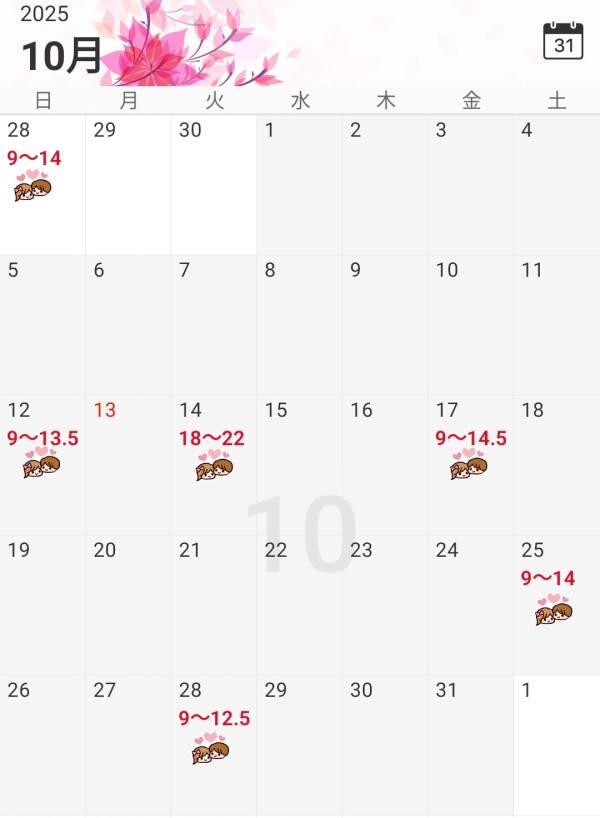Open October 12 with the 9〜13.5 shift
Screen dimensions: 600x818
[x=42, y=465]
